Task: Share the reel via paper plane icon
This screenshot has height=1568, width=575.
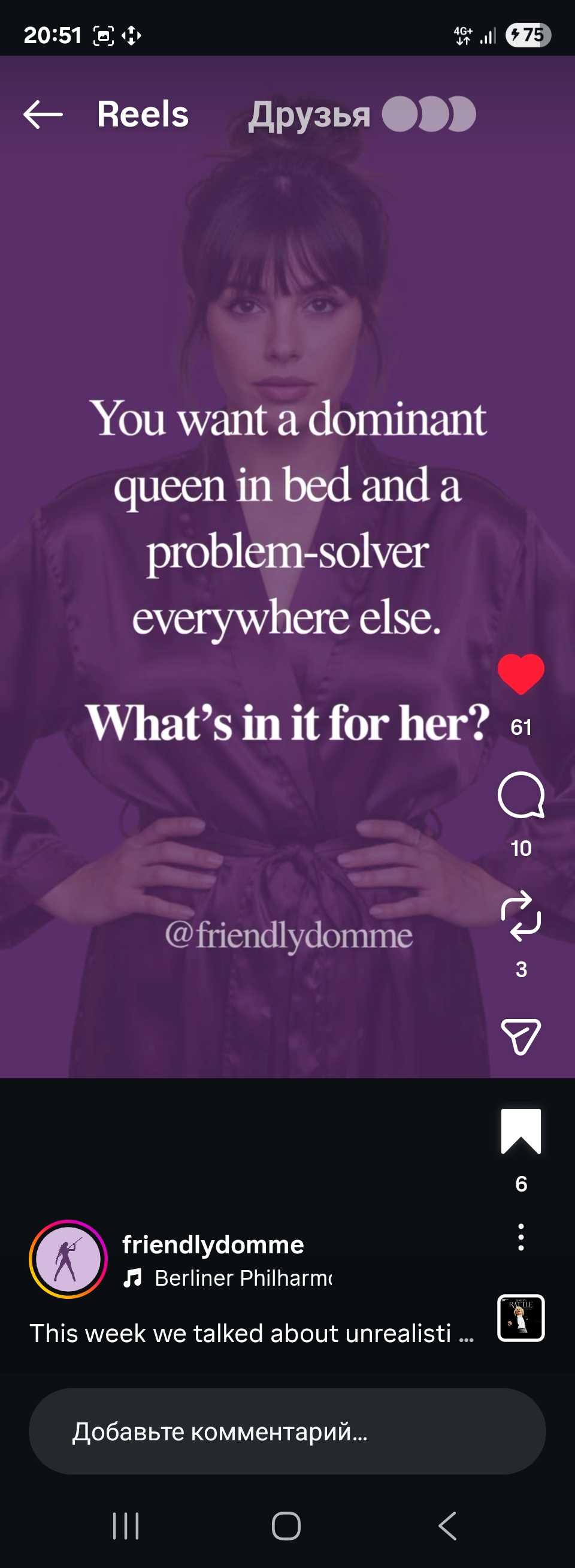Action: click(521, 1036)
